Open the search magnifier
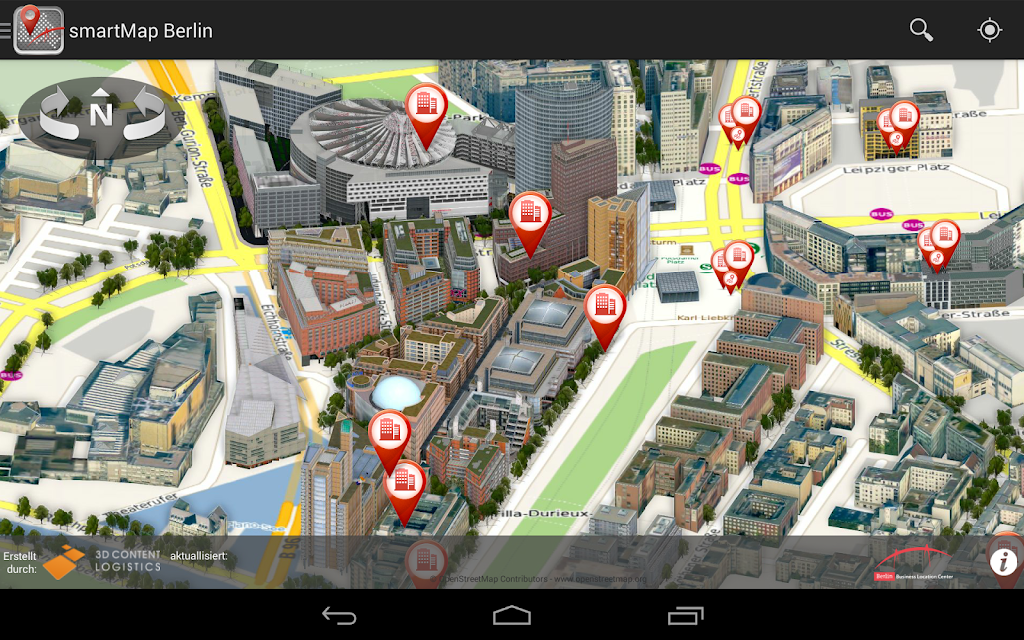The width and height of the screenshot is (1024, 640). point(921,30)
